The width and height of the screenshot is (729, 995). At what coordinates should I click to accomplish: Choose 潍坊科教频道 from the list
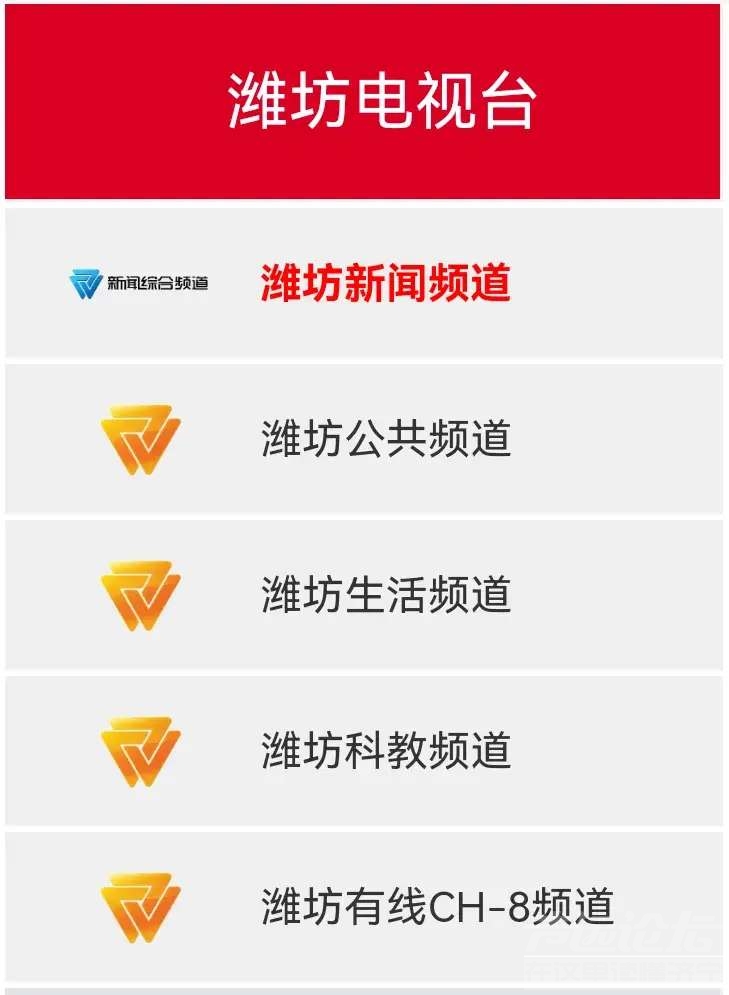[x=385, y=751]
